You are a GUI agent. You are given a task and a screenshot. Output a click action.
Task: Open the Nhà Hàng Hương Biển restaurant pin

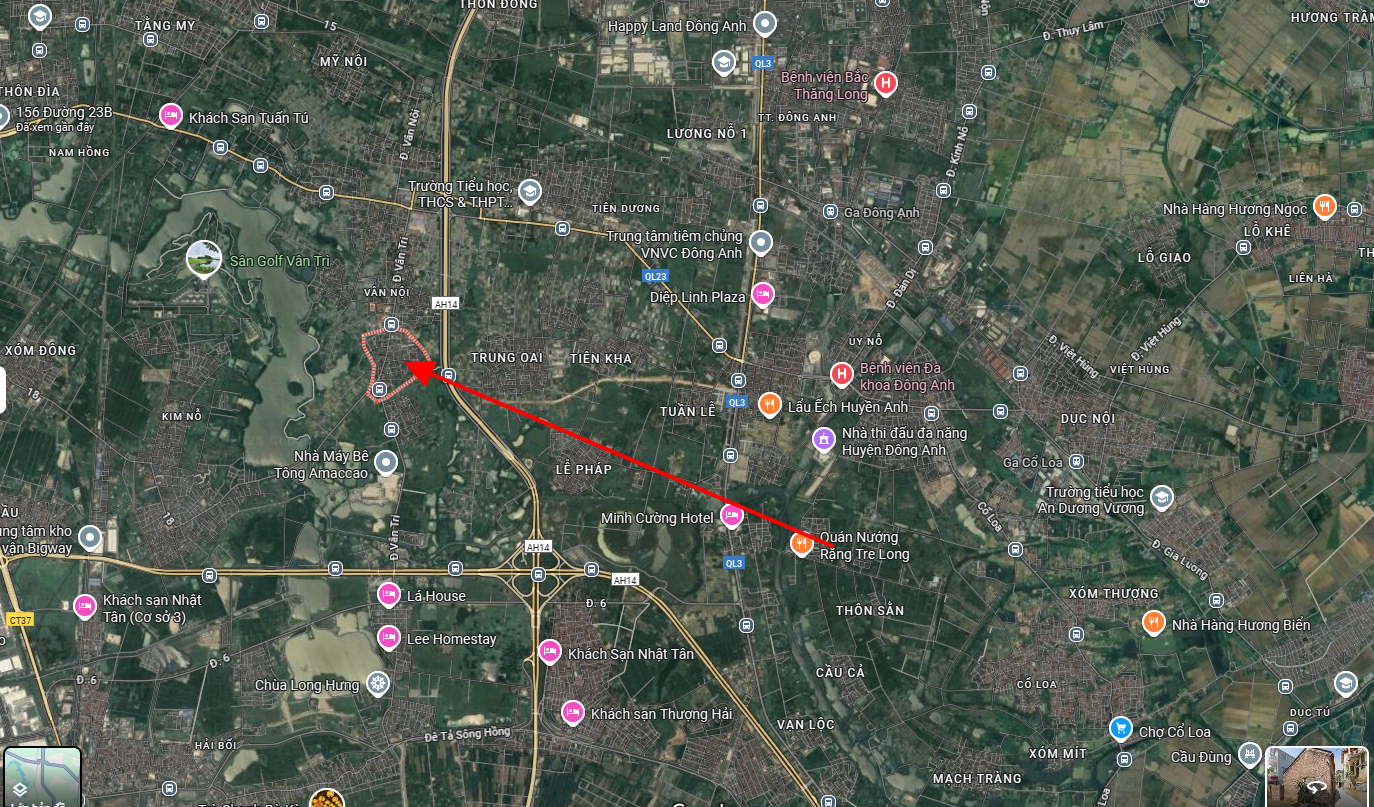1154,622
